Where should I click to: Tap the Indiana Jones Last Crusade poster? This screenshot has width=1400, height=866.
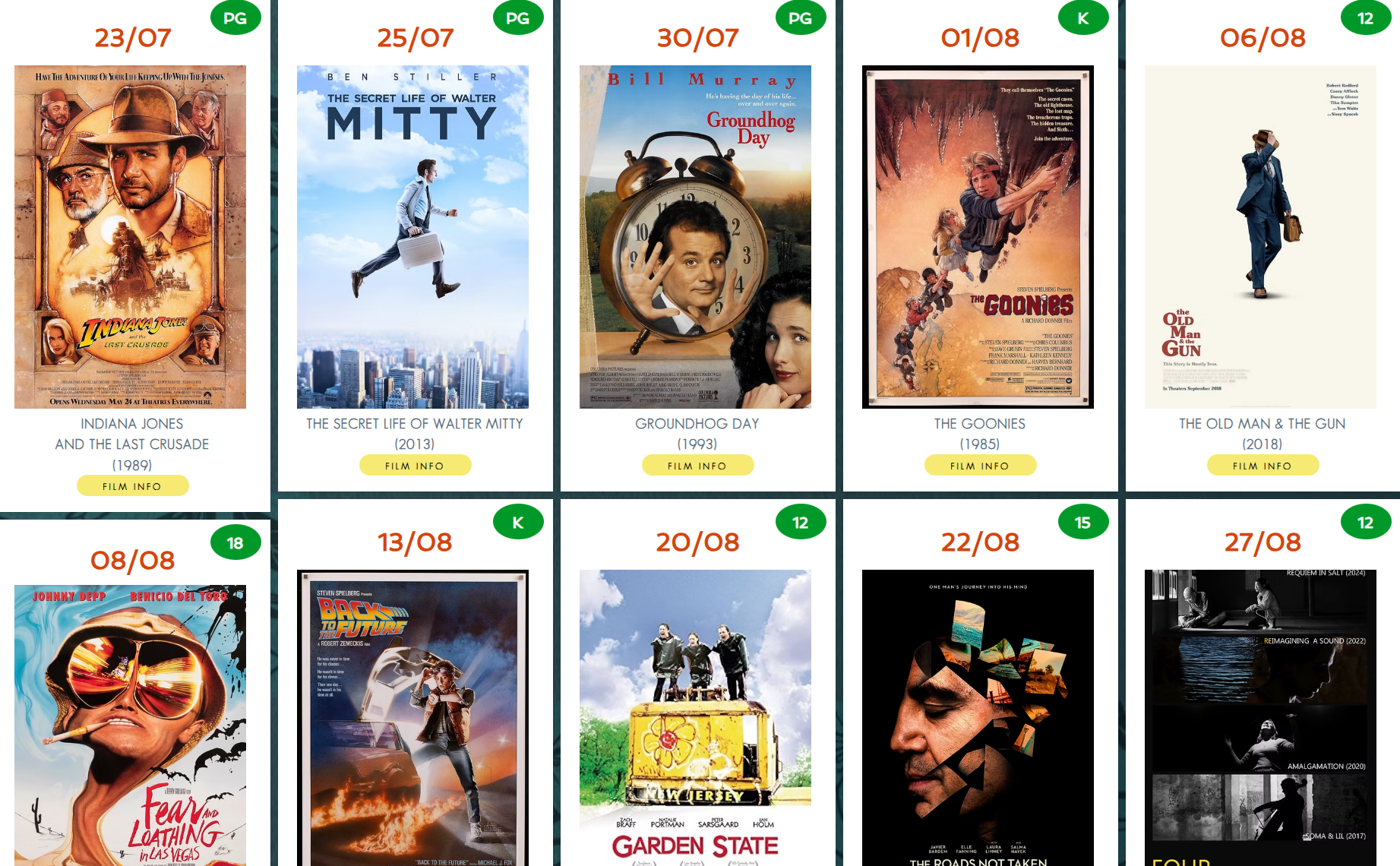pyautogui.click(x=130, y=236)
